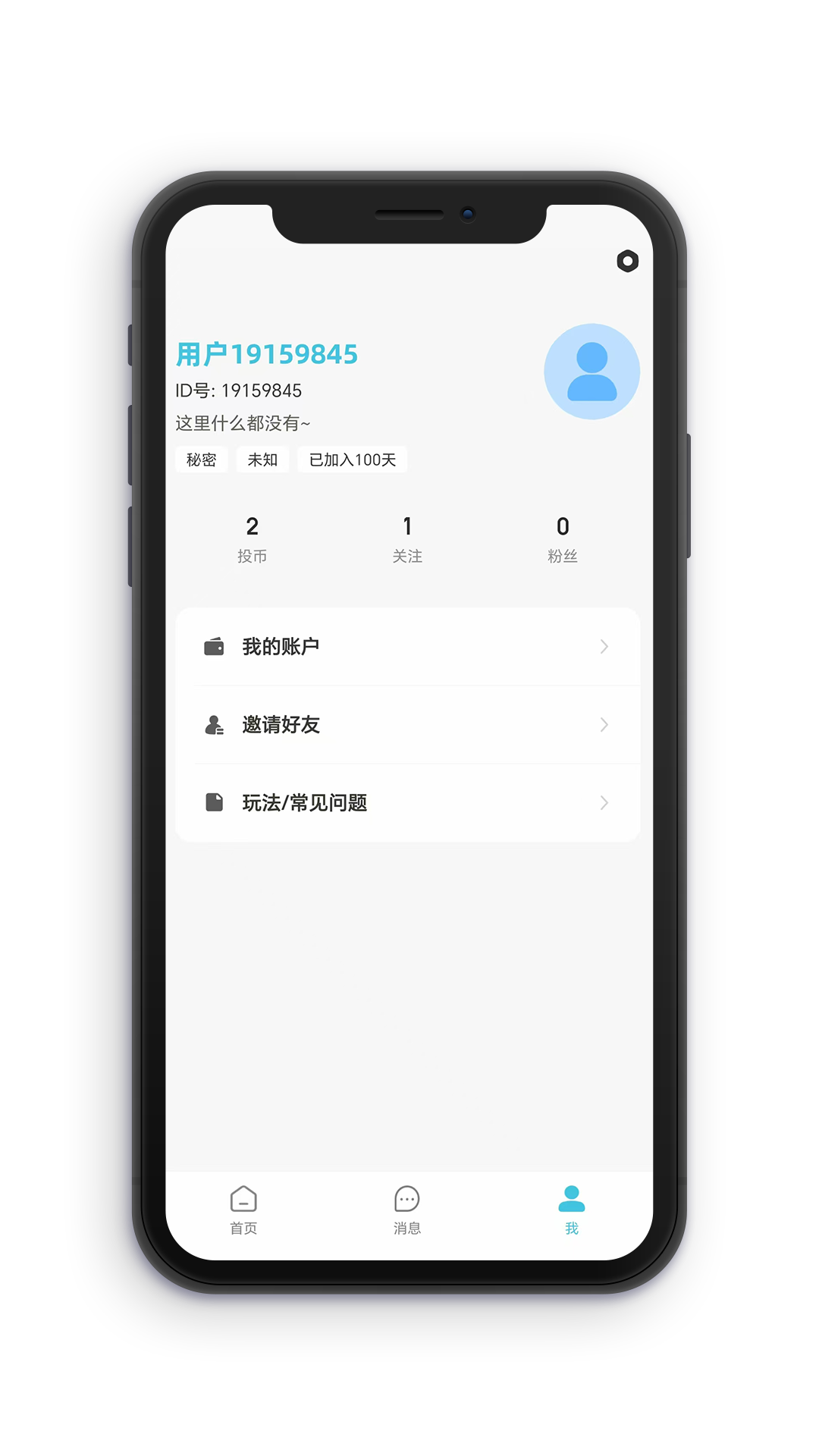Open 我的账户 (my account) row
This screenshot has height=1456, width=819.
pyautogui.click(x=407, y=647)
